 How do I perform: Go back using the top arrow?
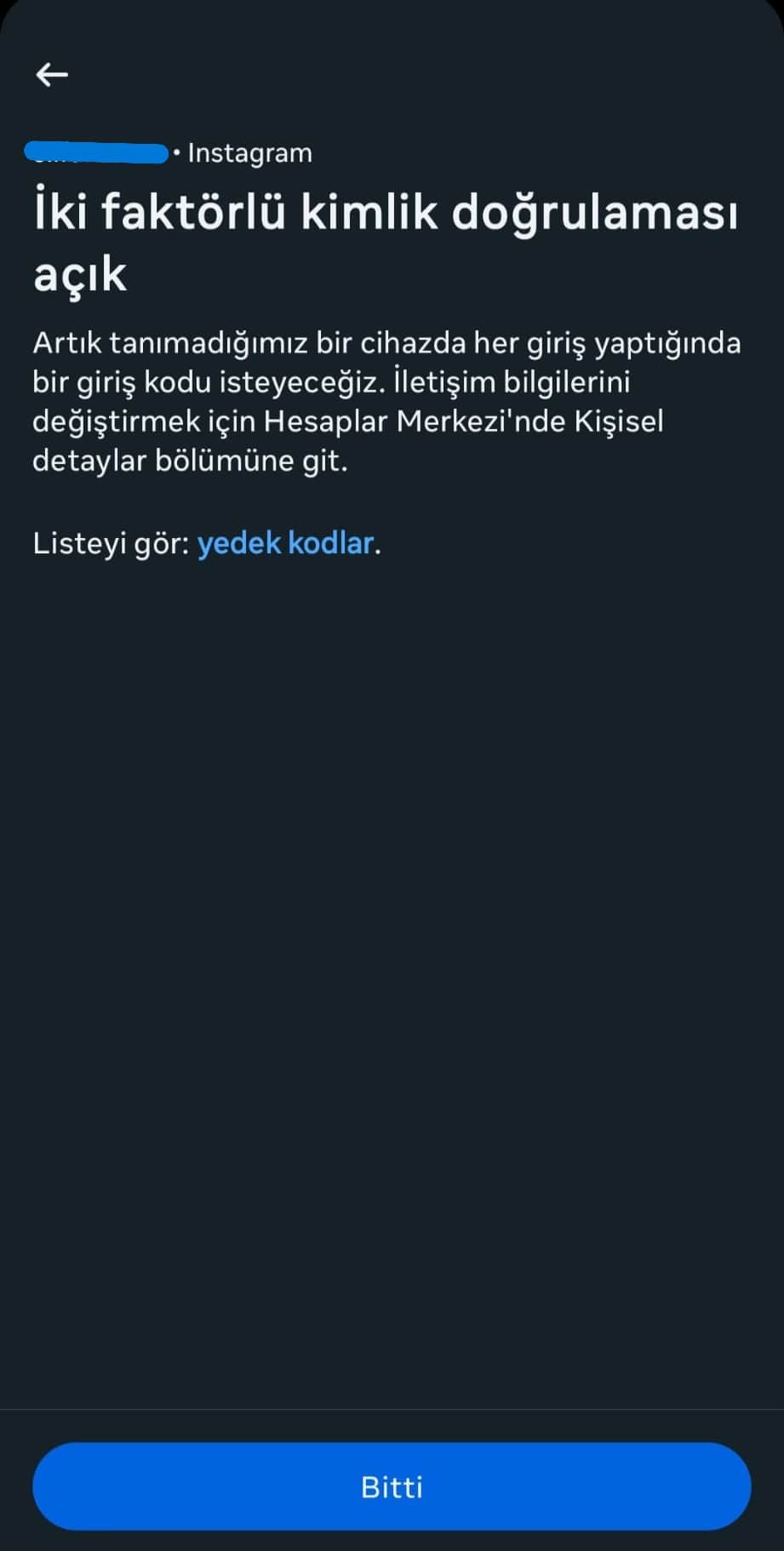52,75
